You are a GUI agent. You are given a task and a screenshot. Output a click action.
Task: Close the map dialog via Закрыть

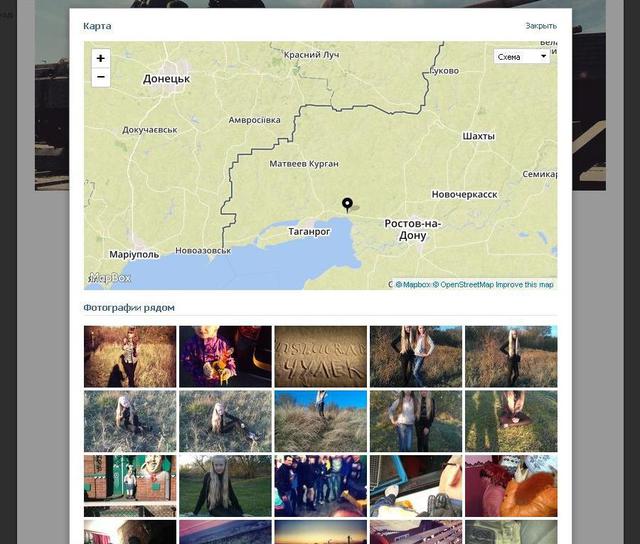click(x=540, y=26)
